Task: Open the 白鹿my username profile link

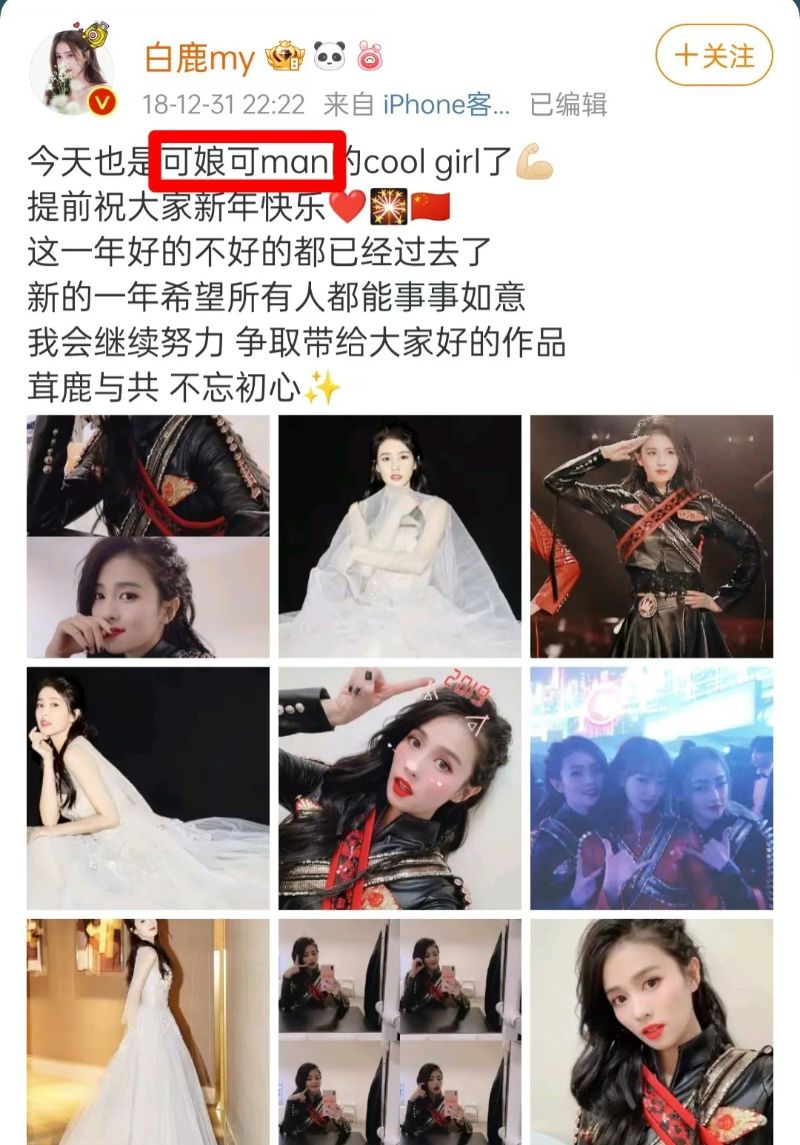Action: pyautogui.click(x=200, y=58)
